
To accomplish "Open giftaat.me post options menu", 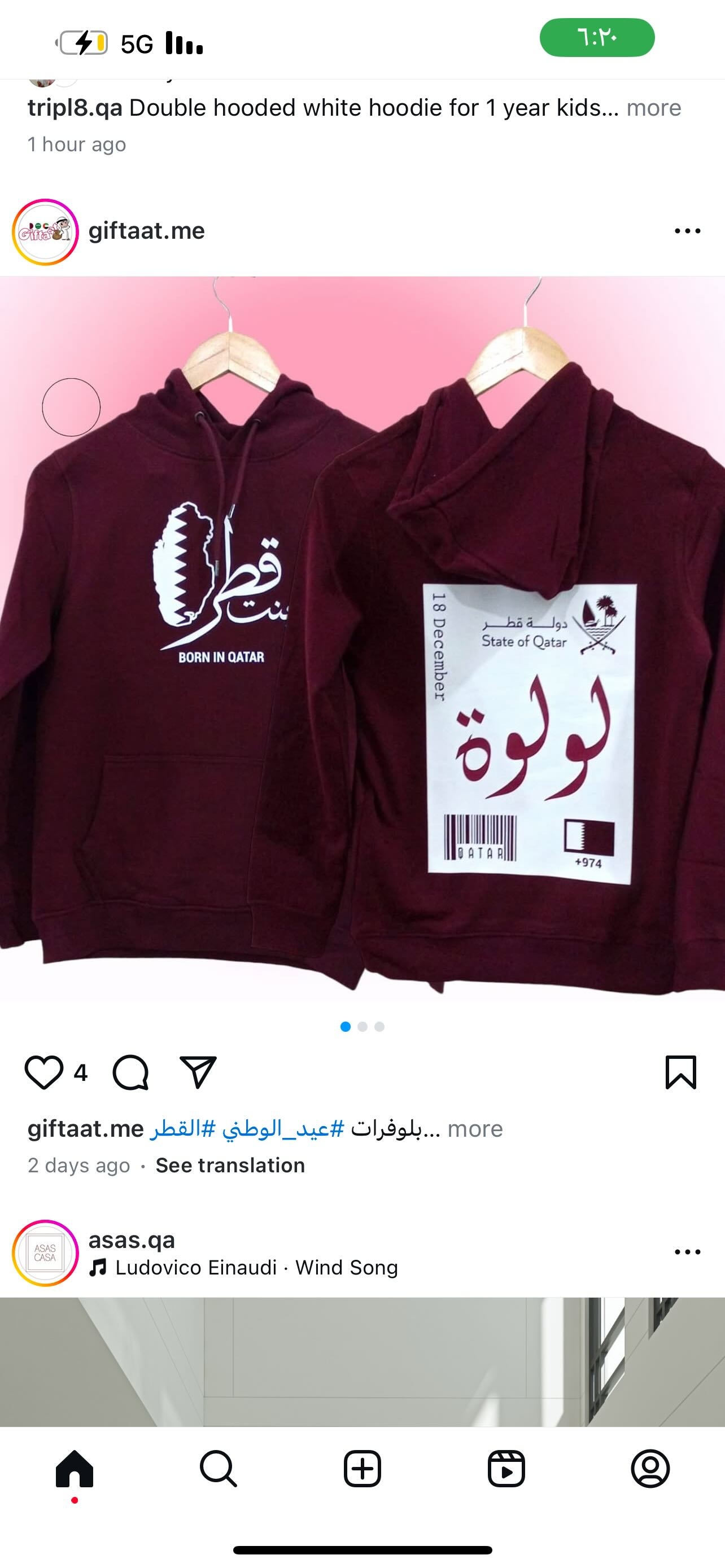I will click(x=687, y=231).
